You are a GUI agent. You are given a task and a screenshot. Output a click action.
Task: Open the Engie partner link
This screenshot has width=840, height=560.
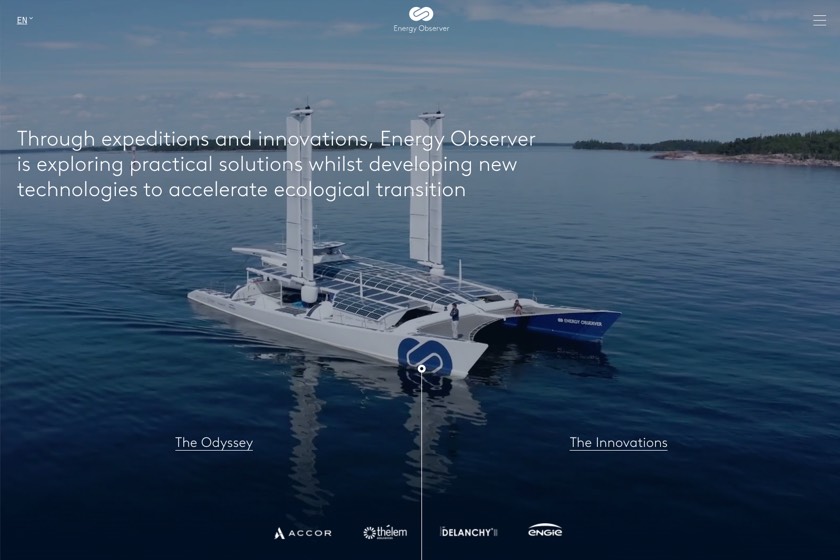(545, 531)
